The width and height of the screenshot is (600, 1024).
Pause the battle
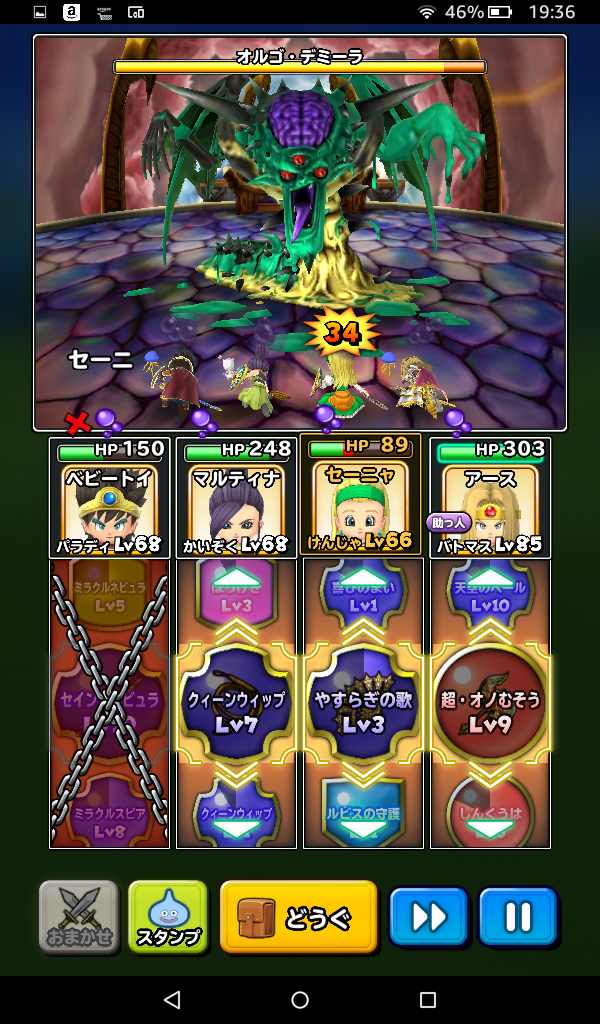point(517,917)
